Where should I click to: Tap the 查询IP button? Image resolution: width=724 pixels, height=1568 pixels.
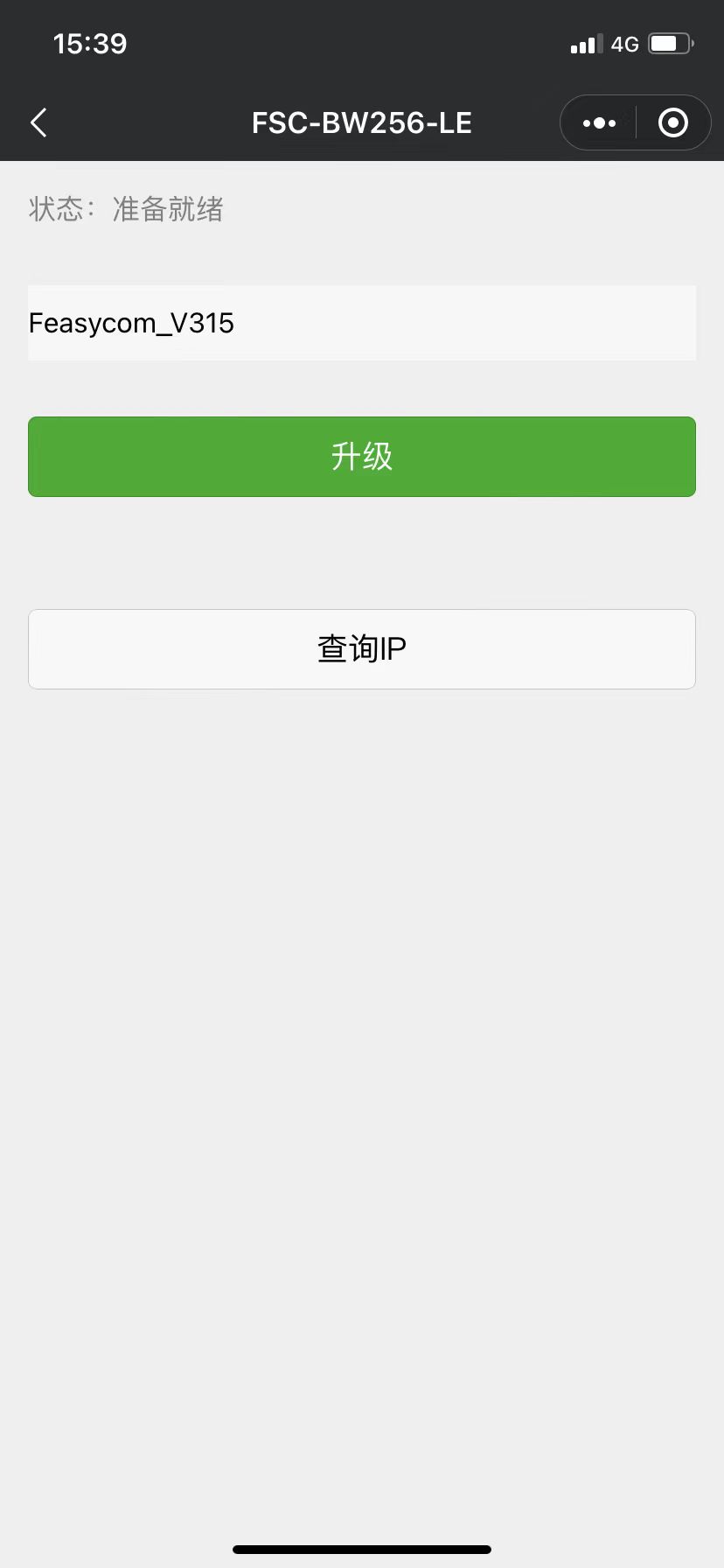(x=362, y=649)
